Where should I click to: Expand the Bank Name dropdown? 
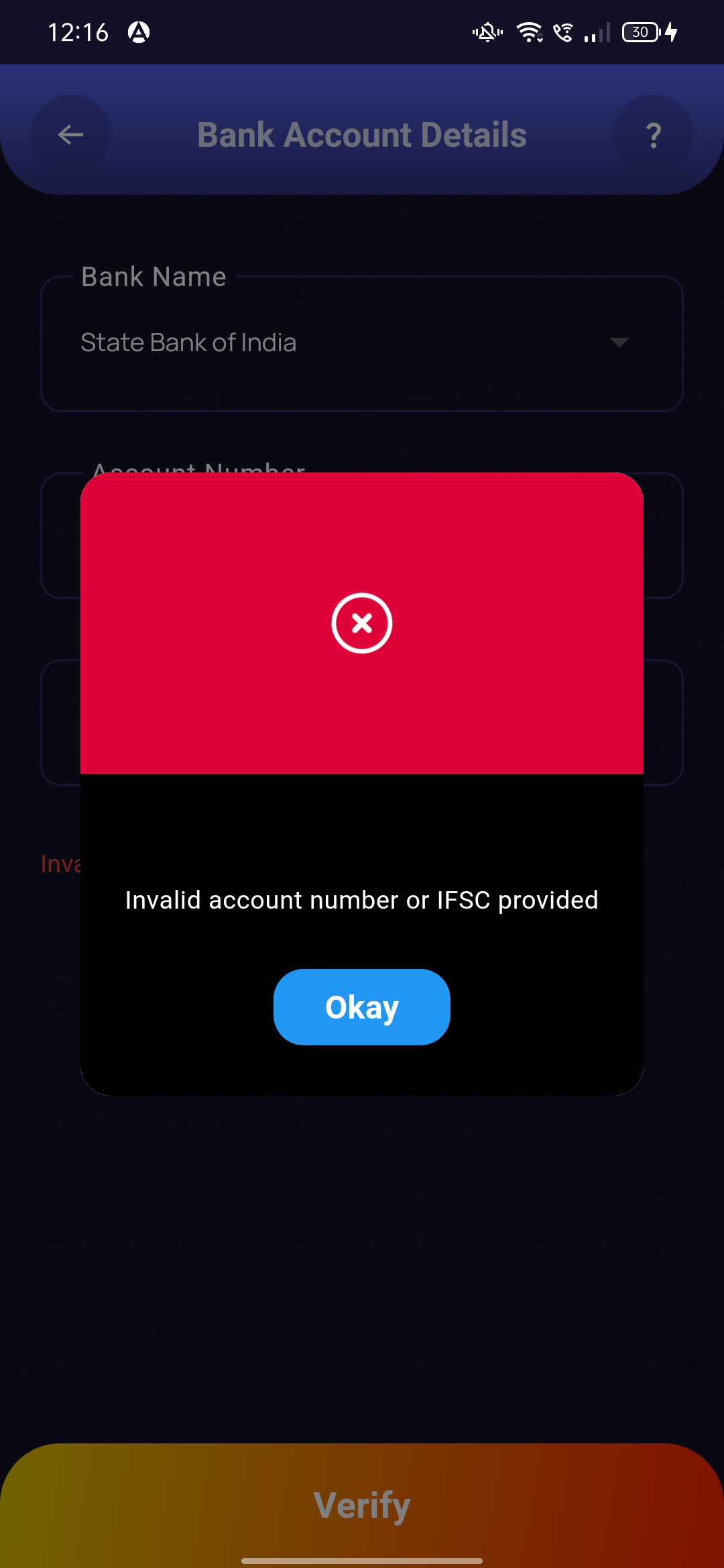tap(362, 343)
